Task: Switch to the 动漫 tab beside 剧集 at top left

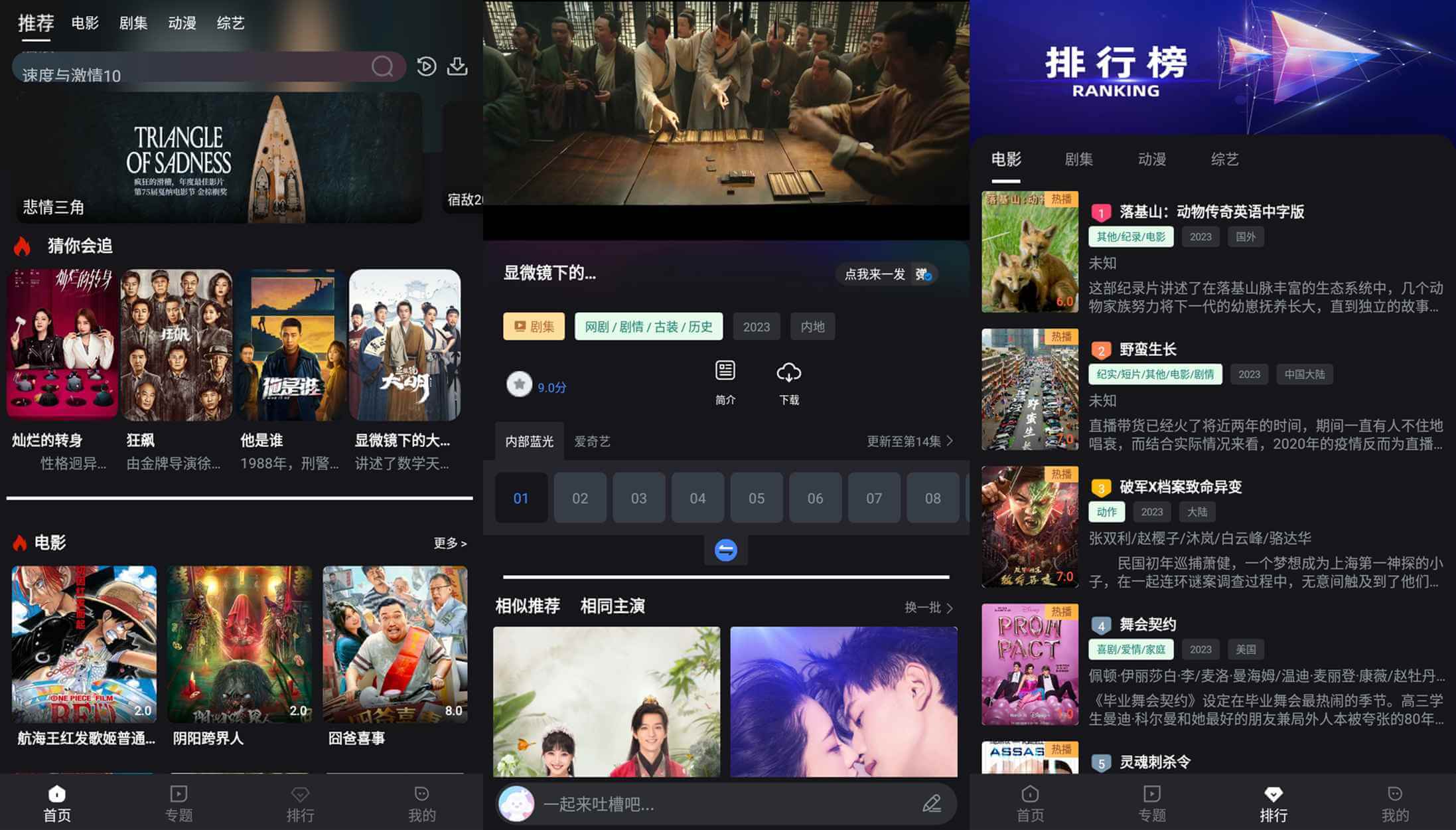Action: pos(182,23)
